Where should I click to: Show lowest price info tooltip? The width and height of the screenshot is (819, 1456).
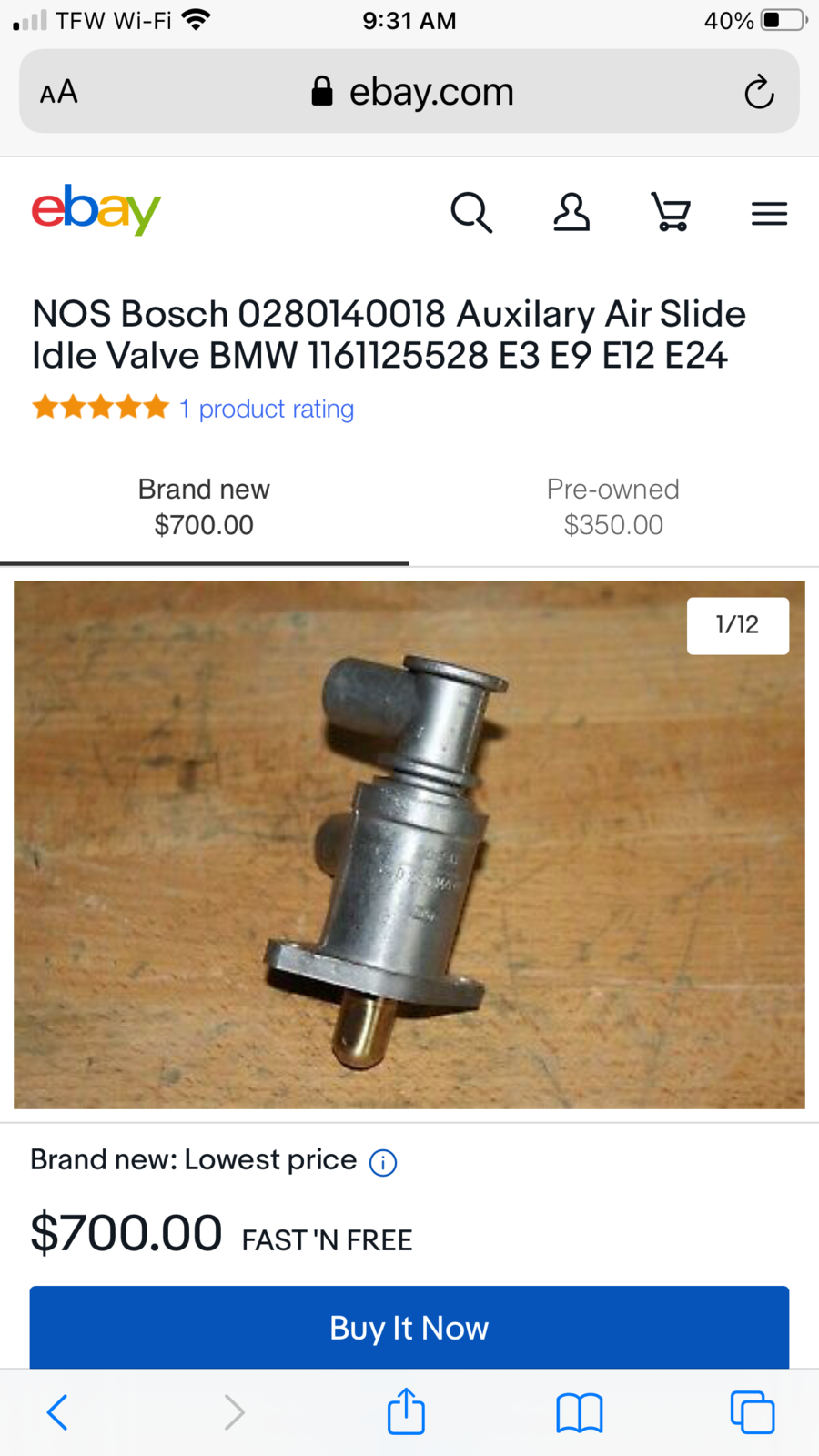383,1162
